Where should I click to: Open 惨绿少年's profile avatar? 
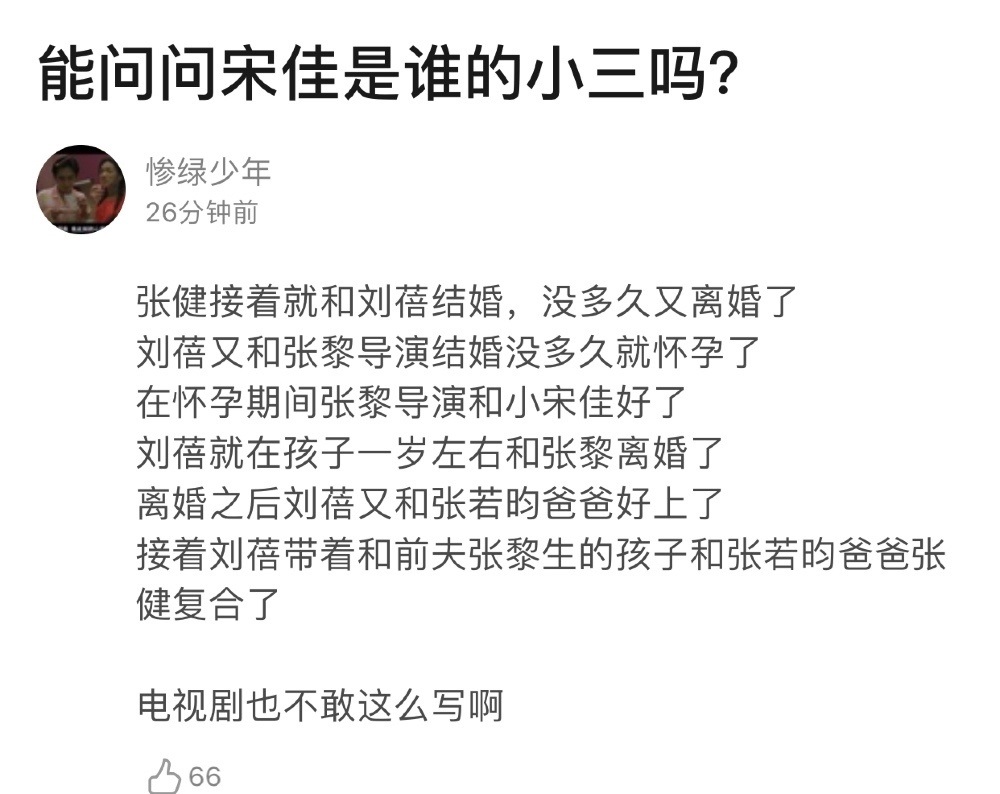[81, 190]
